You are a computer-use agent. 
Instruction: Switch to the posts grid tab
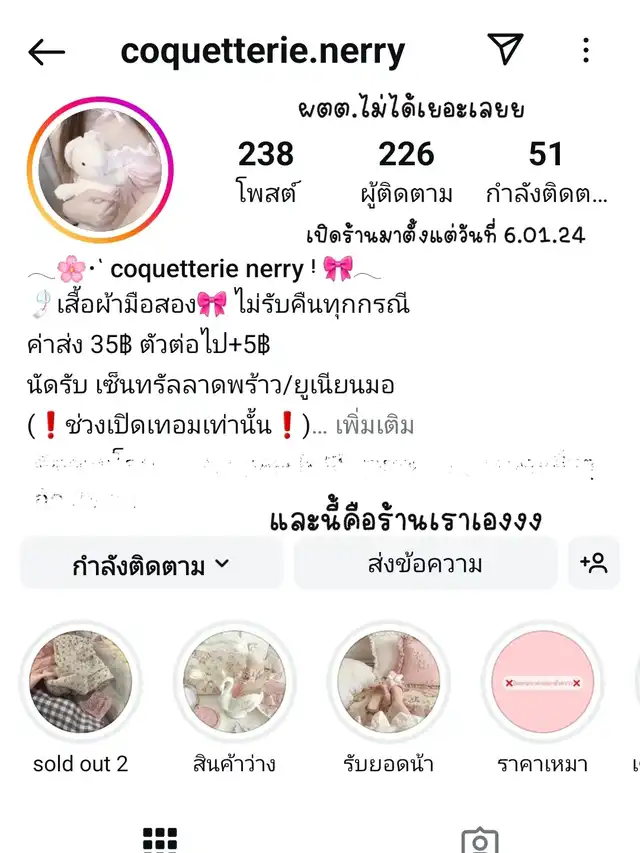click(160, 838)
